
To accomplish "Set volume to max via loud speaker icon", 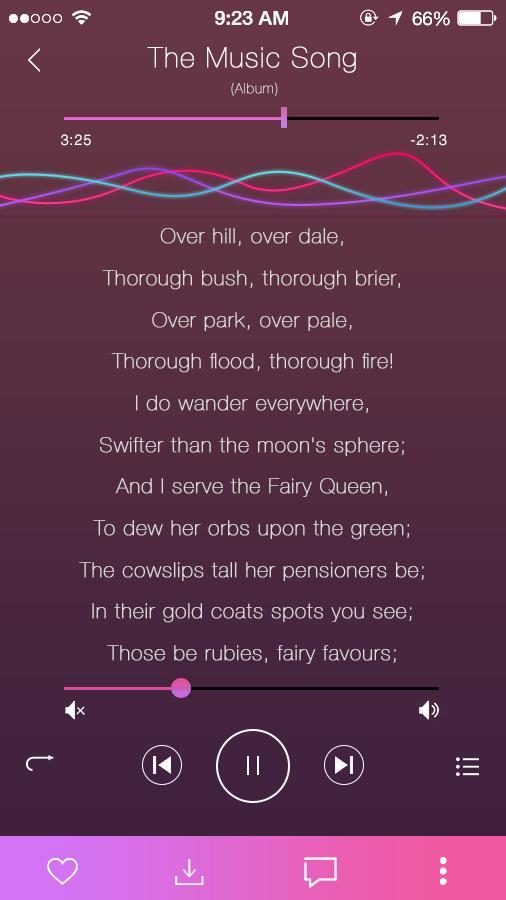I will 429,711.
